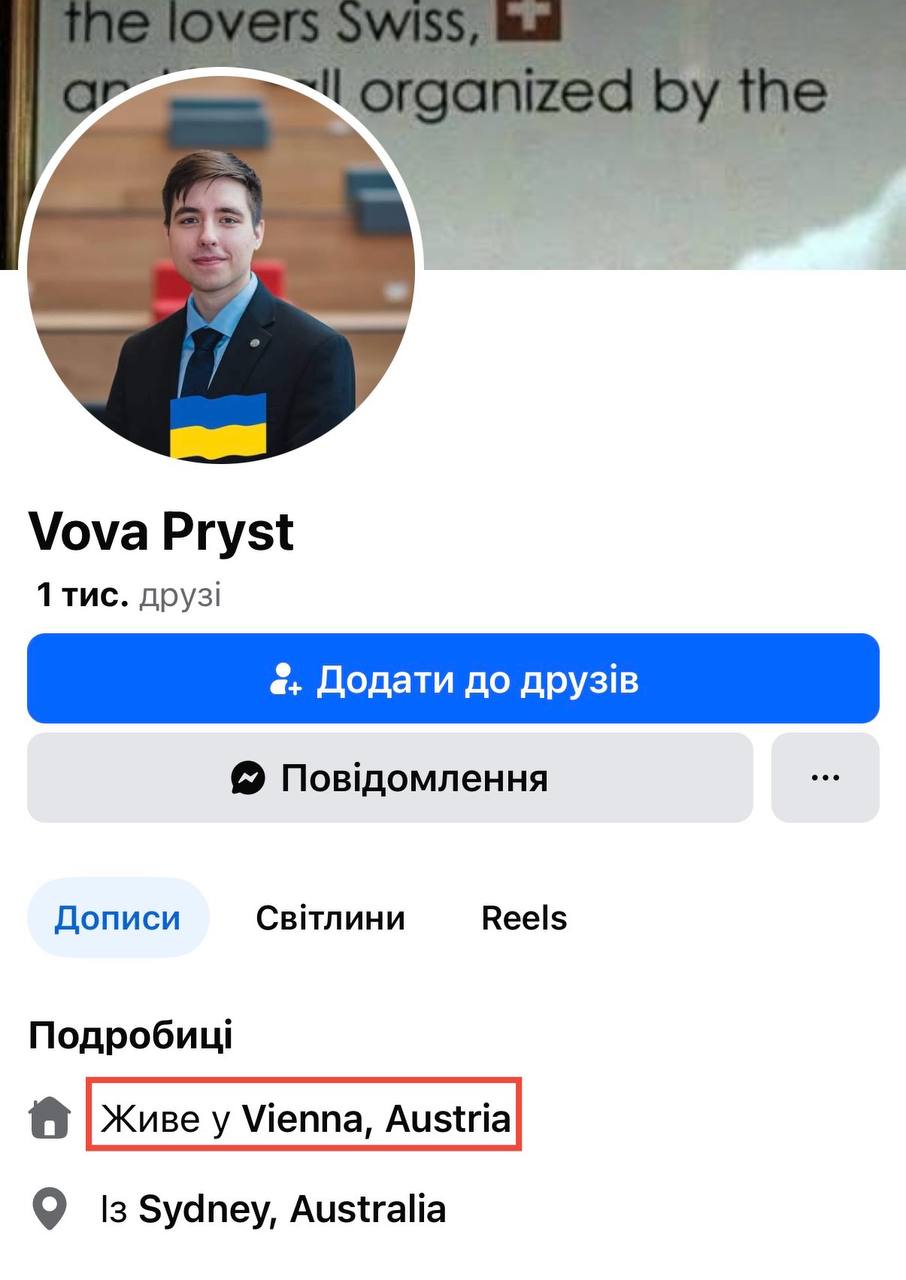This screenshot has height=1280, width=906.
Task: Open Повідомлення to message Vova
Action: click(x=390, y=778)
